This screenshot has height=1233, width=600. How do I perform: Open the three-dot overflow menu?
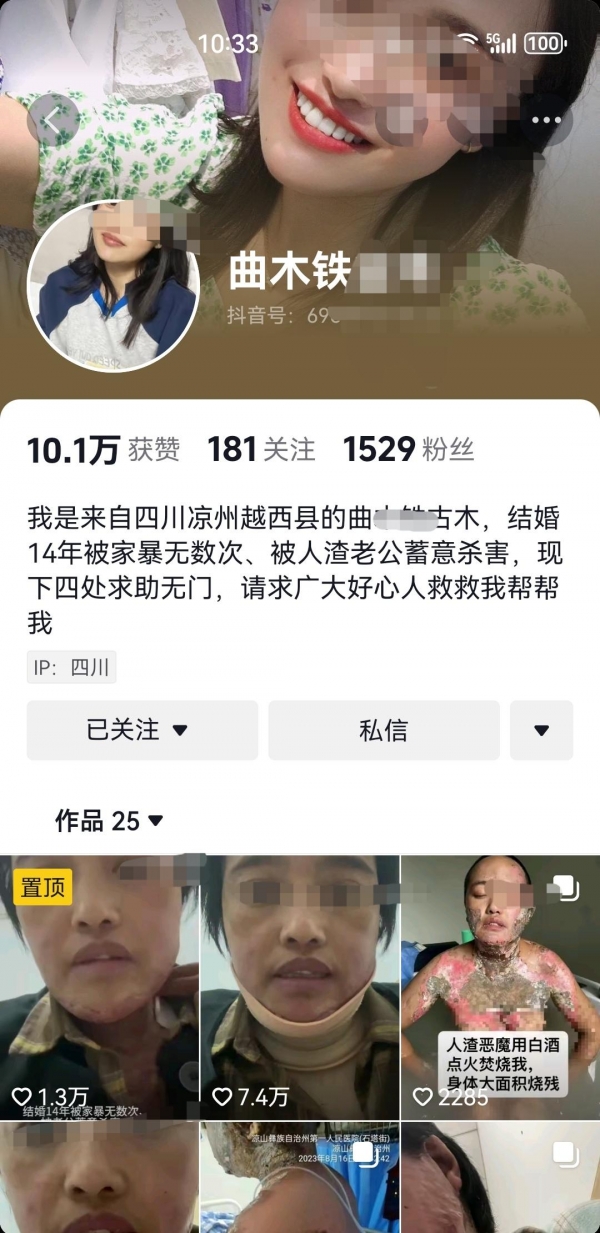(546, 120)
